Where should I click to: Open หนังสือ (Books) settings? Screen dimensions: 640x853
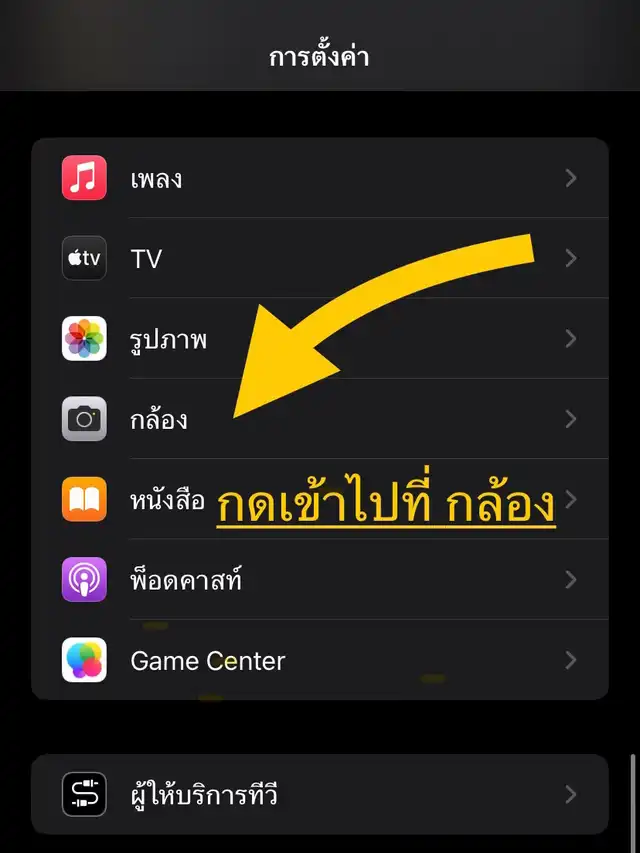point(319,499)
